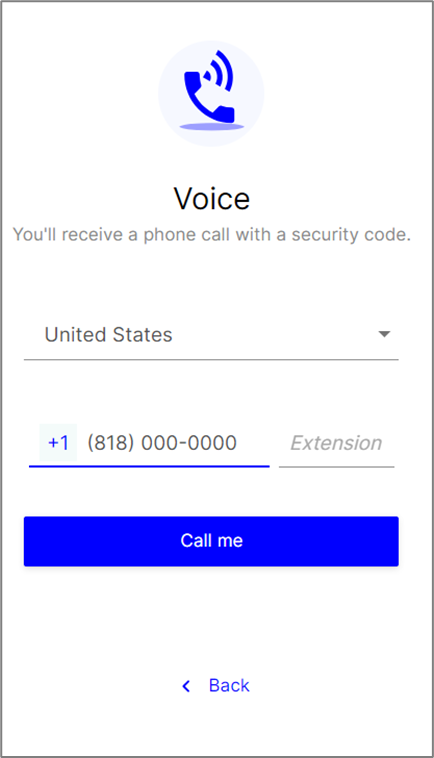Tap the Call me button
Viewport: 434px width, 758px height.
pyautogui.click(x=211, y=541)
